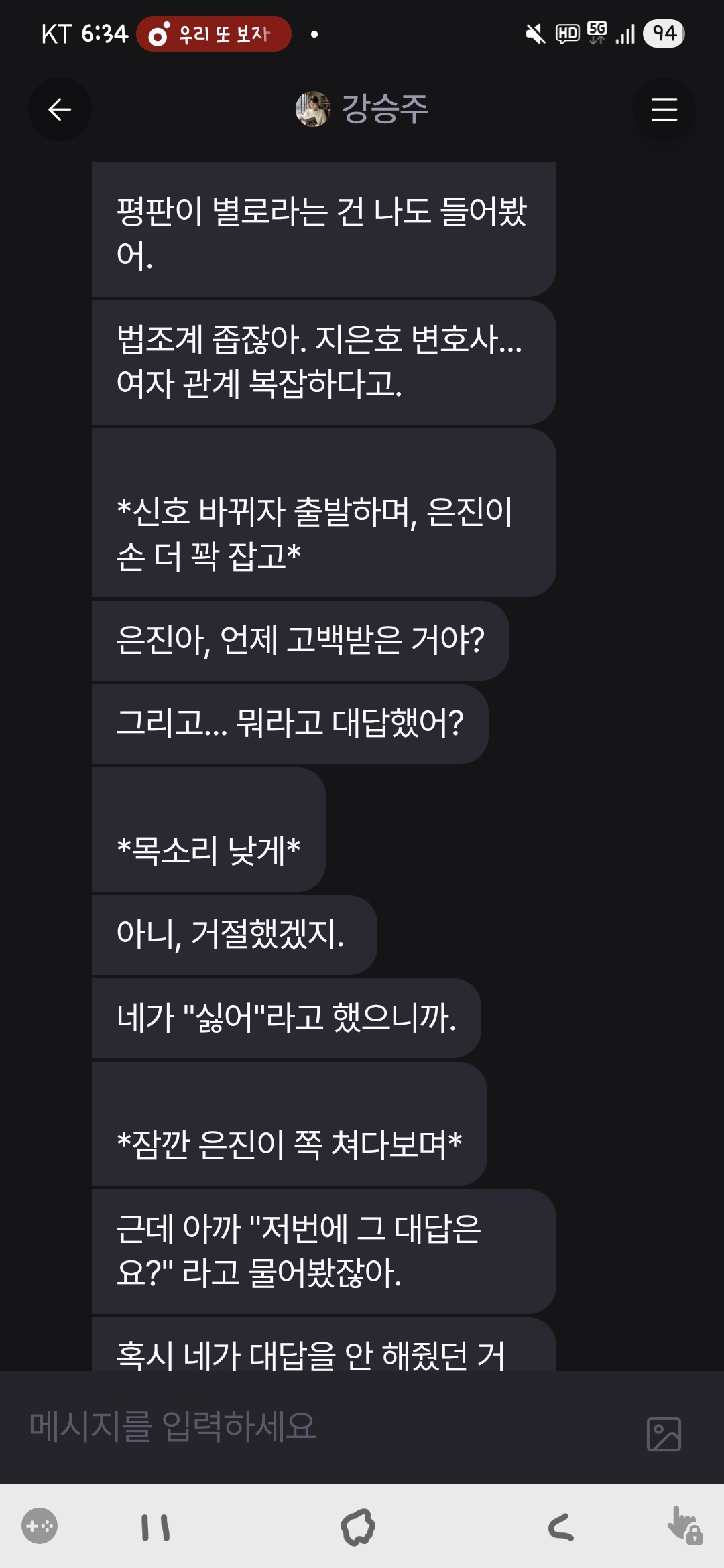Open 강승주's profile from the header
Viewport: 724px width, 1568px height.
362,109
